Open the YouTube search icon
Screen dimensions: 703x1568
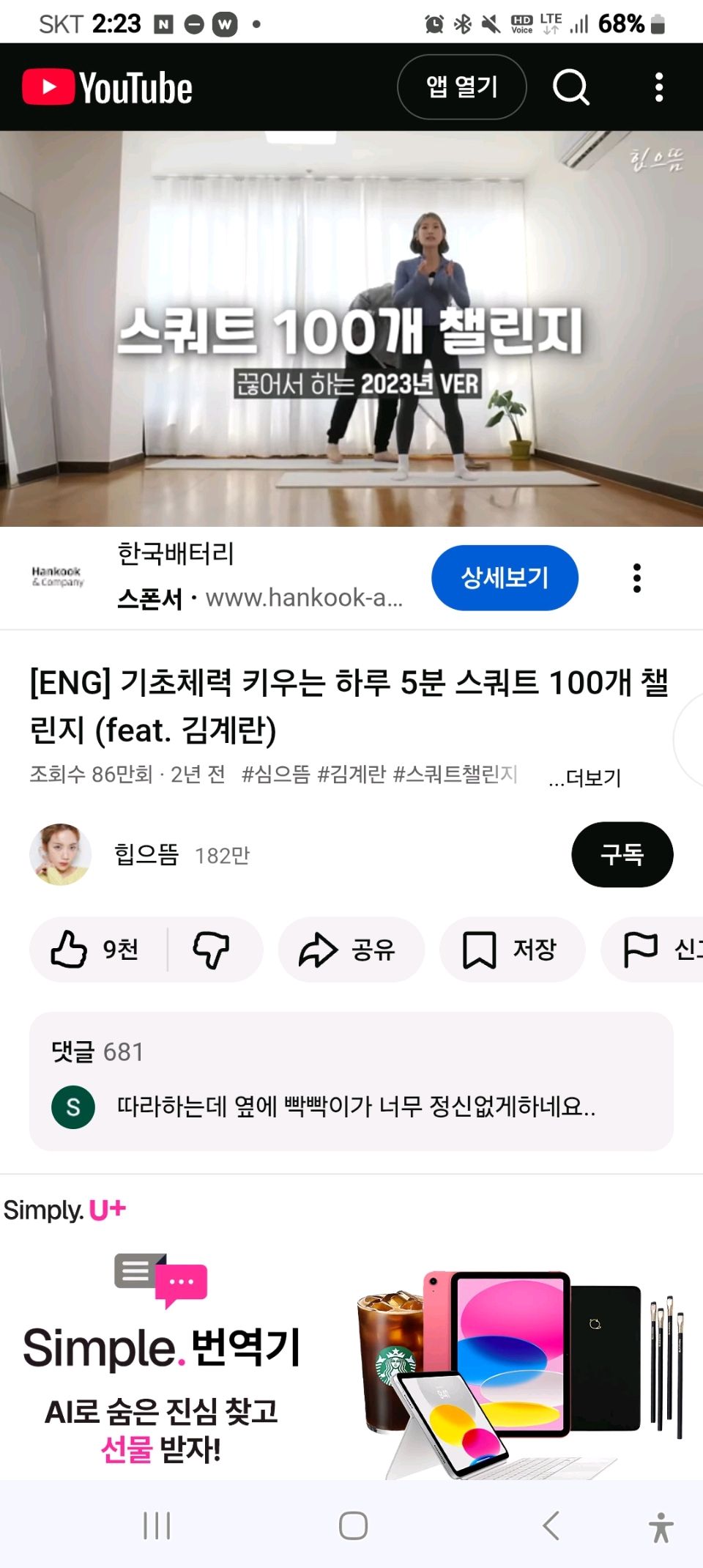570,87
